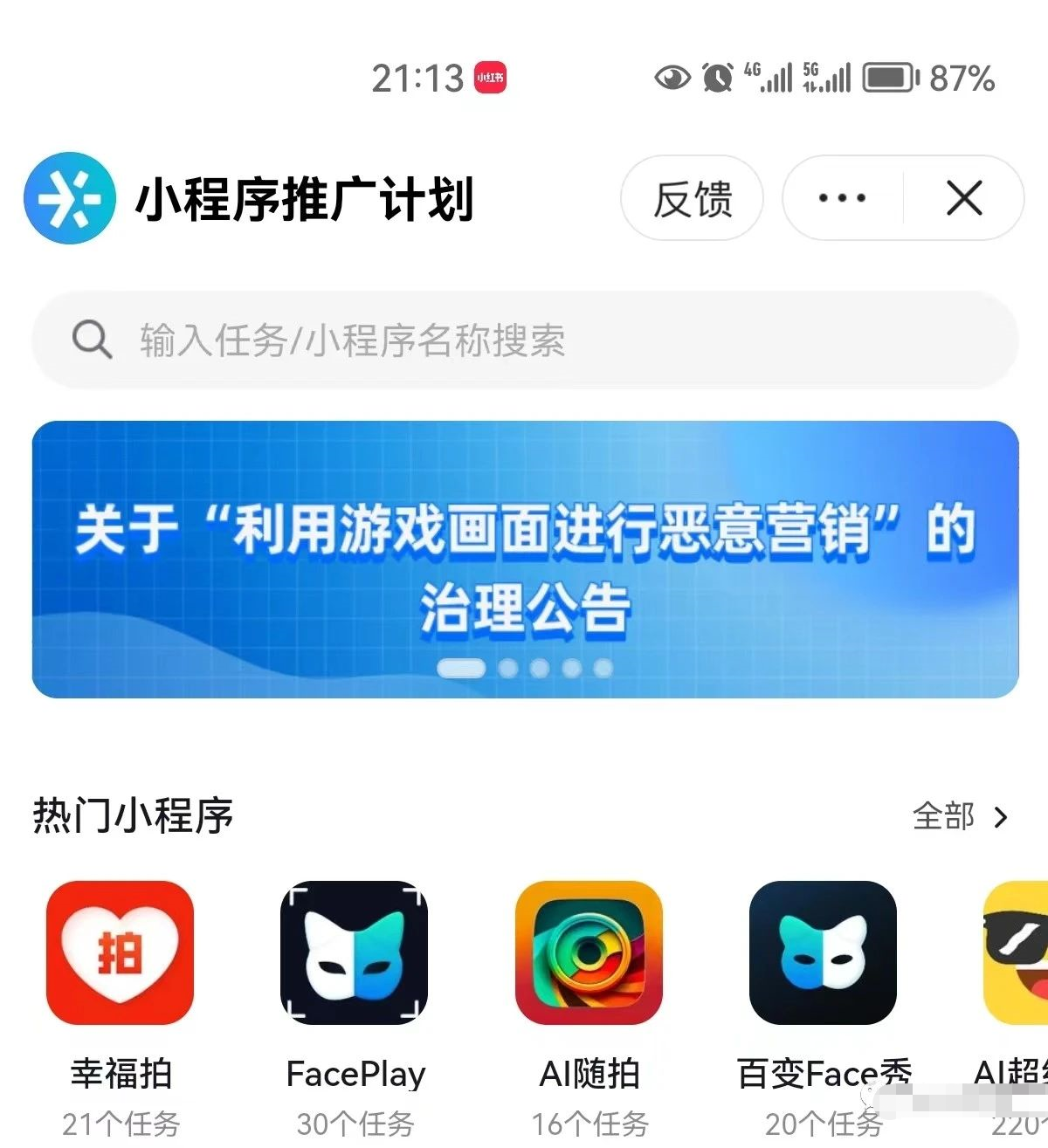Tap the 反馈 feedback button
This screenshot has height=1148, width=1048.
pyautogui.click(x=692, y=199)
